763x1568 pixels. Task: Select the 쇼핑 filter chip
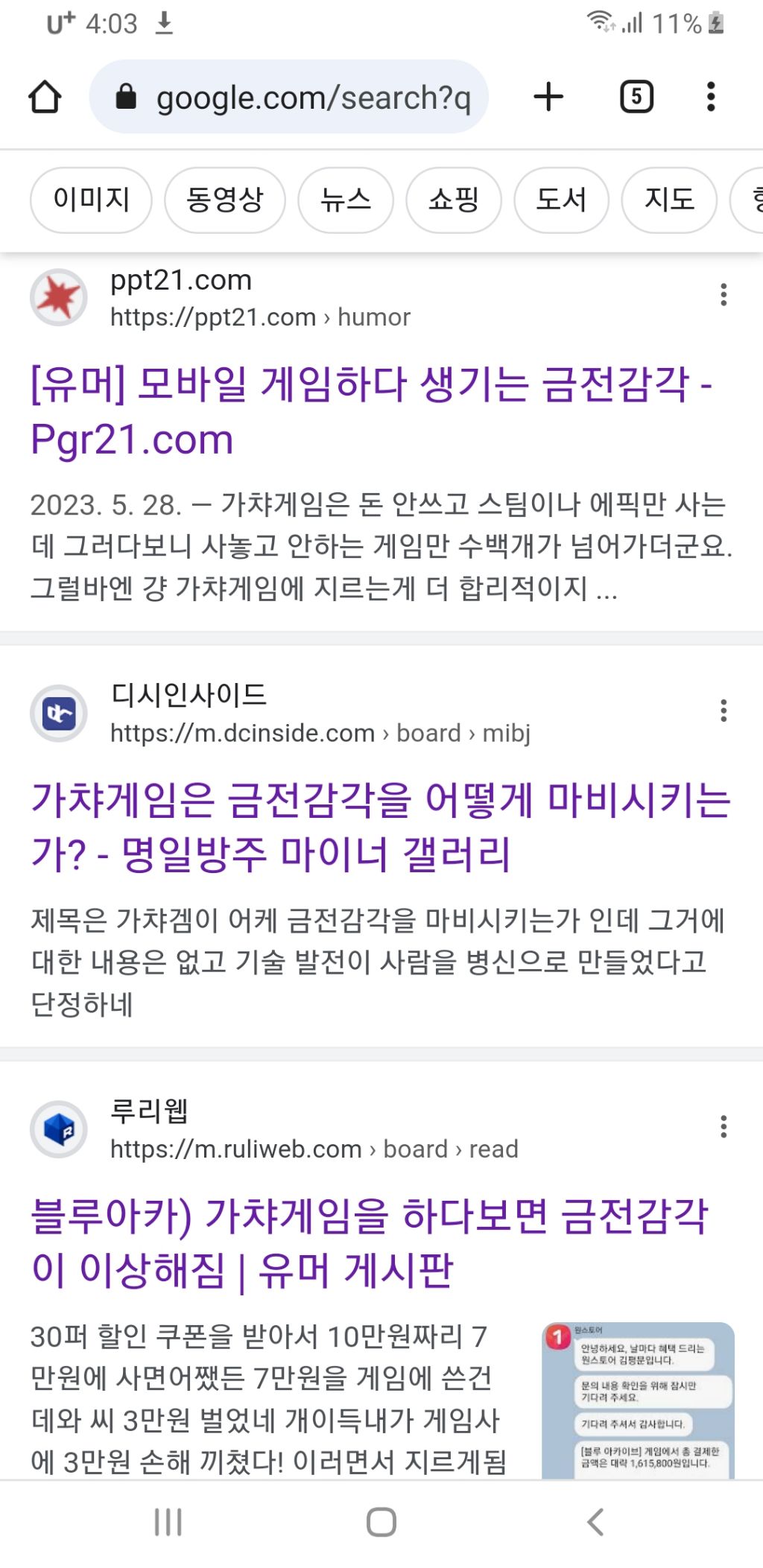pyautogui.click(x=453, y=200)
